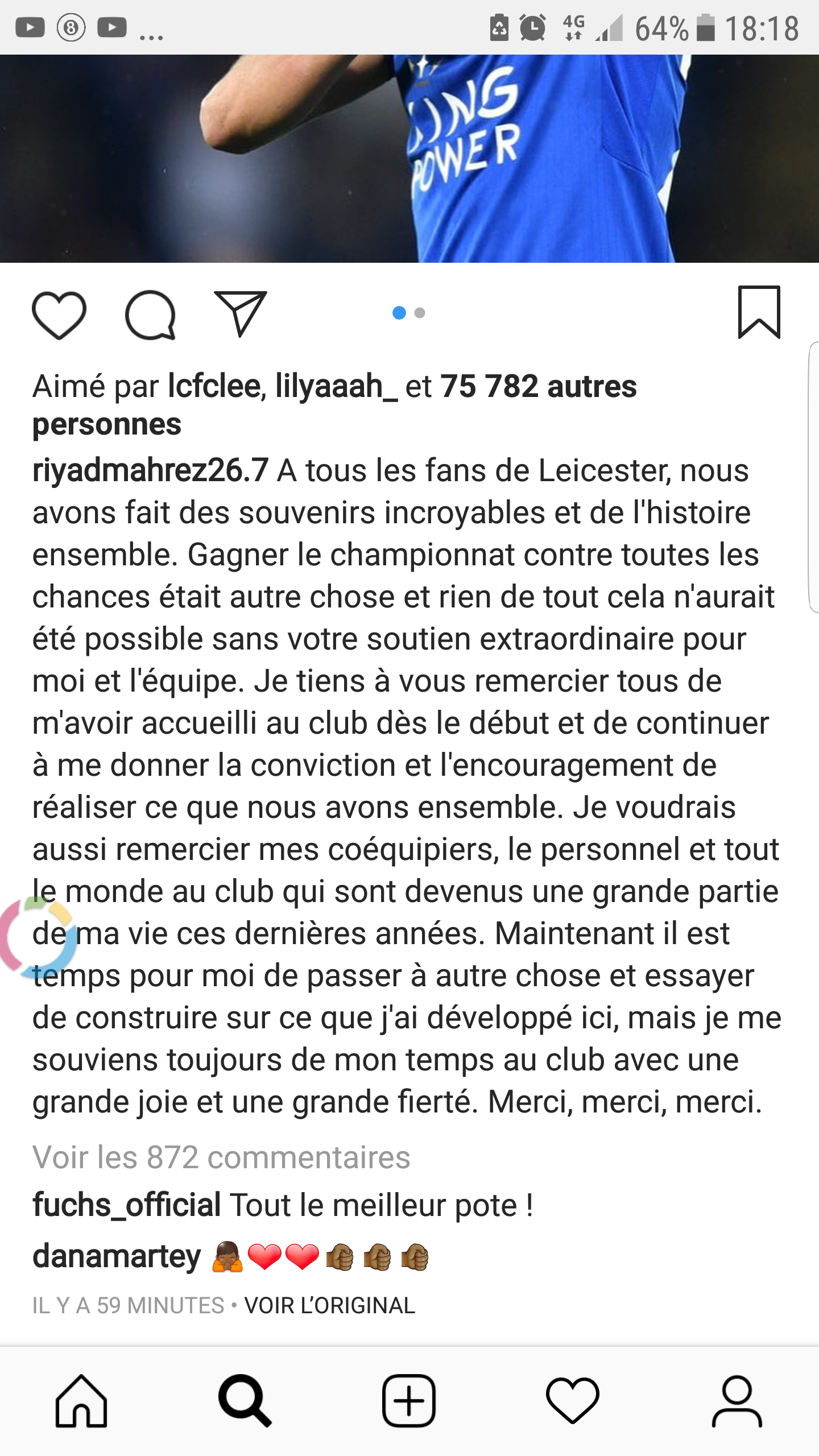Switch to the Profile tab
This screenshot has width=819, height=1456.
point(737,1401)
